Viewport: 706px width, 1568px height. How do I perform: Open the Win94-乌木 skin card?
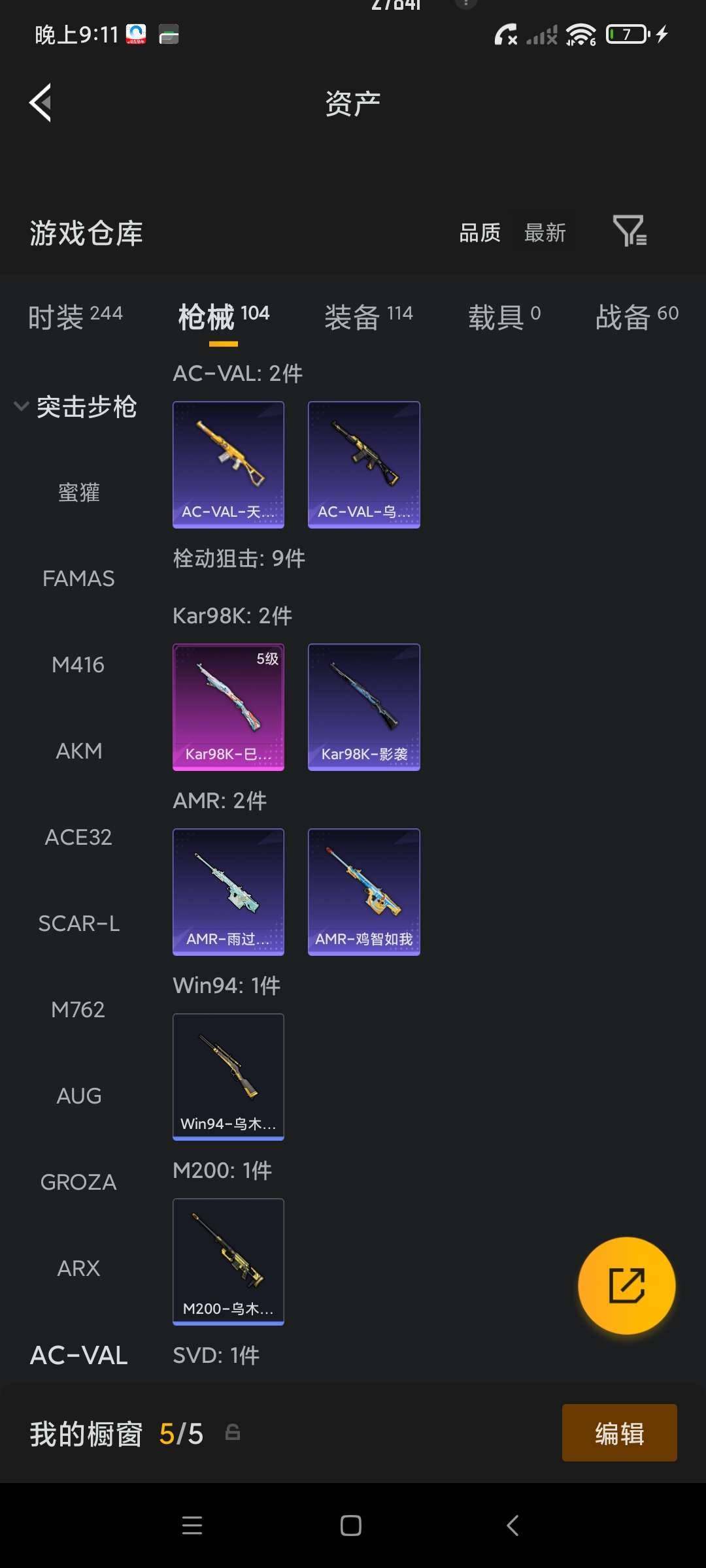point(228,1077)
